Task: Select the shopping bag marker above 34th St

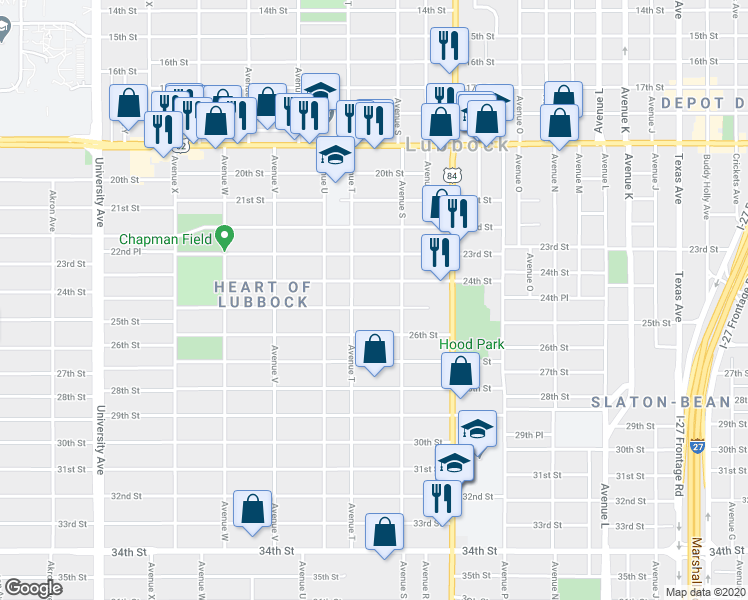Action: click(x=384, y=532)
